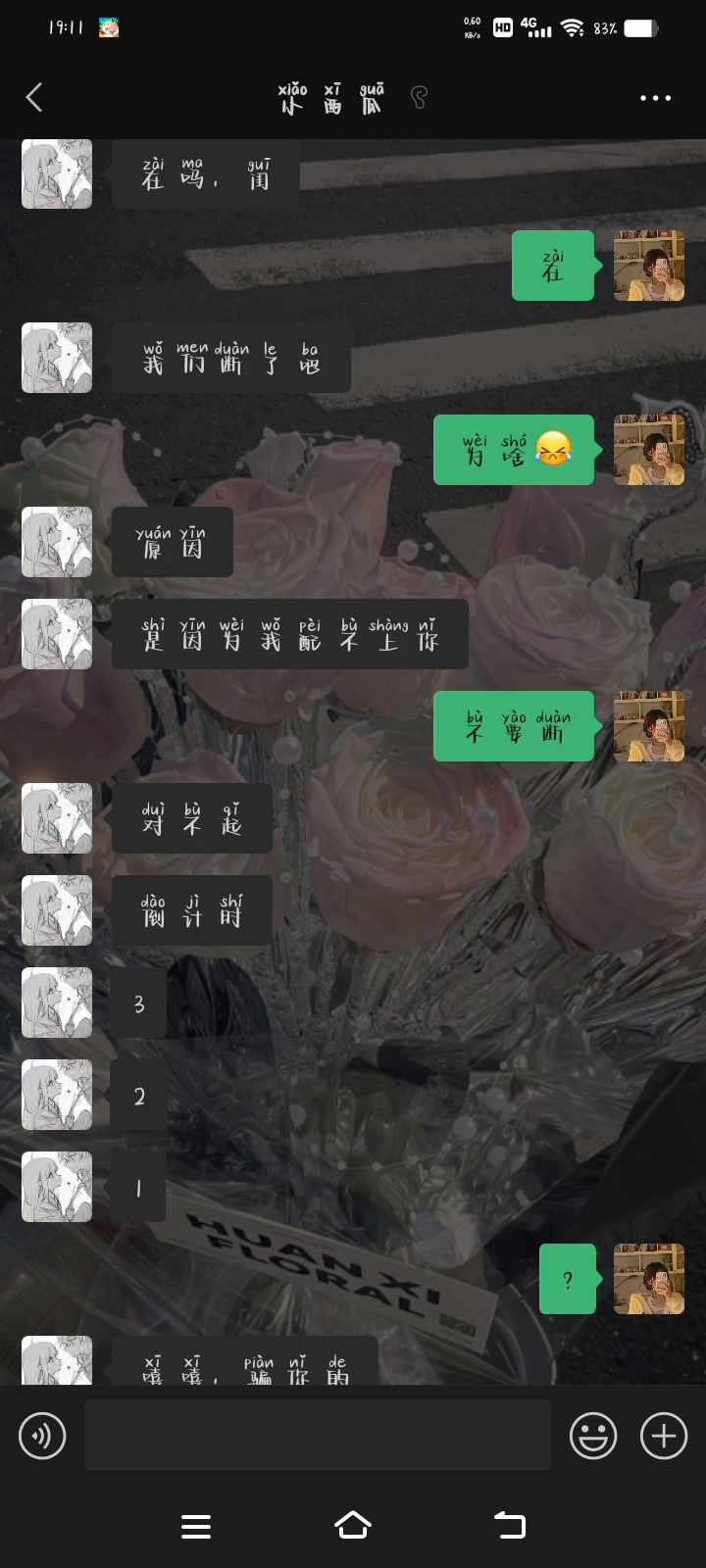Tap system back button
Viewport: 706px width, 1568px height.
[x=510, y=1525]
